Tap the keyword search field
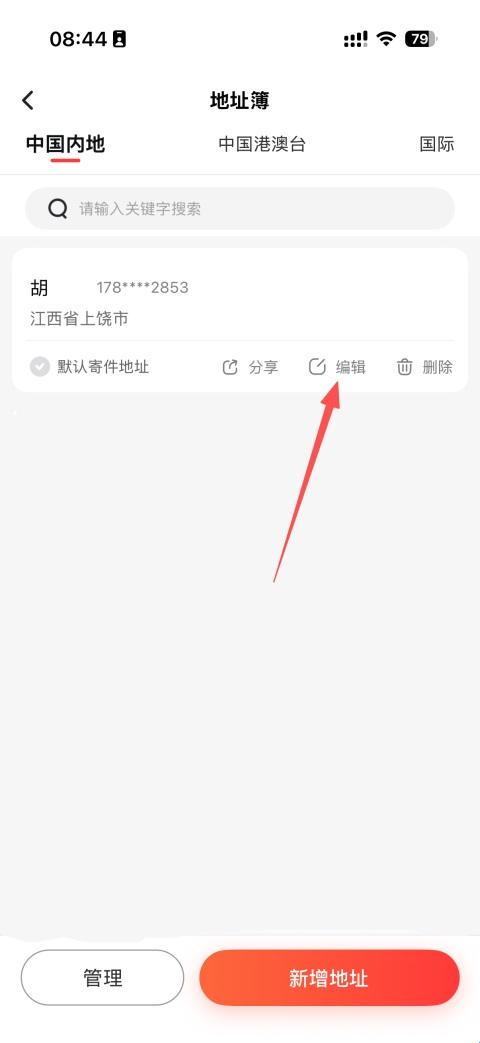This screenshot has height=1043, width=480. click(x=240, y=209)
